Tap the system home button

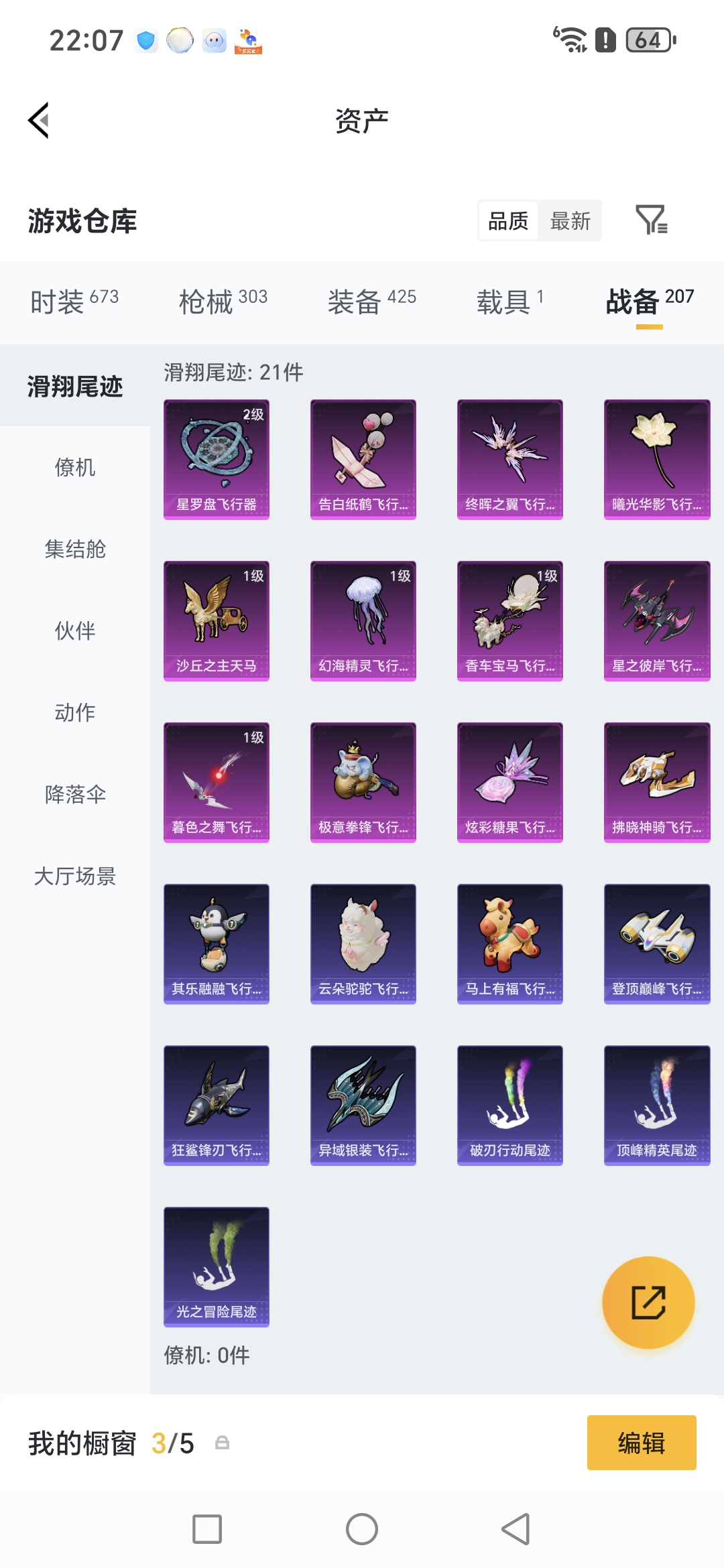click(x=362, y=1529)
